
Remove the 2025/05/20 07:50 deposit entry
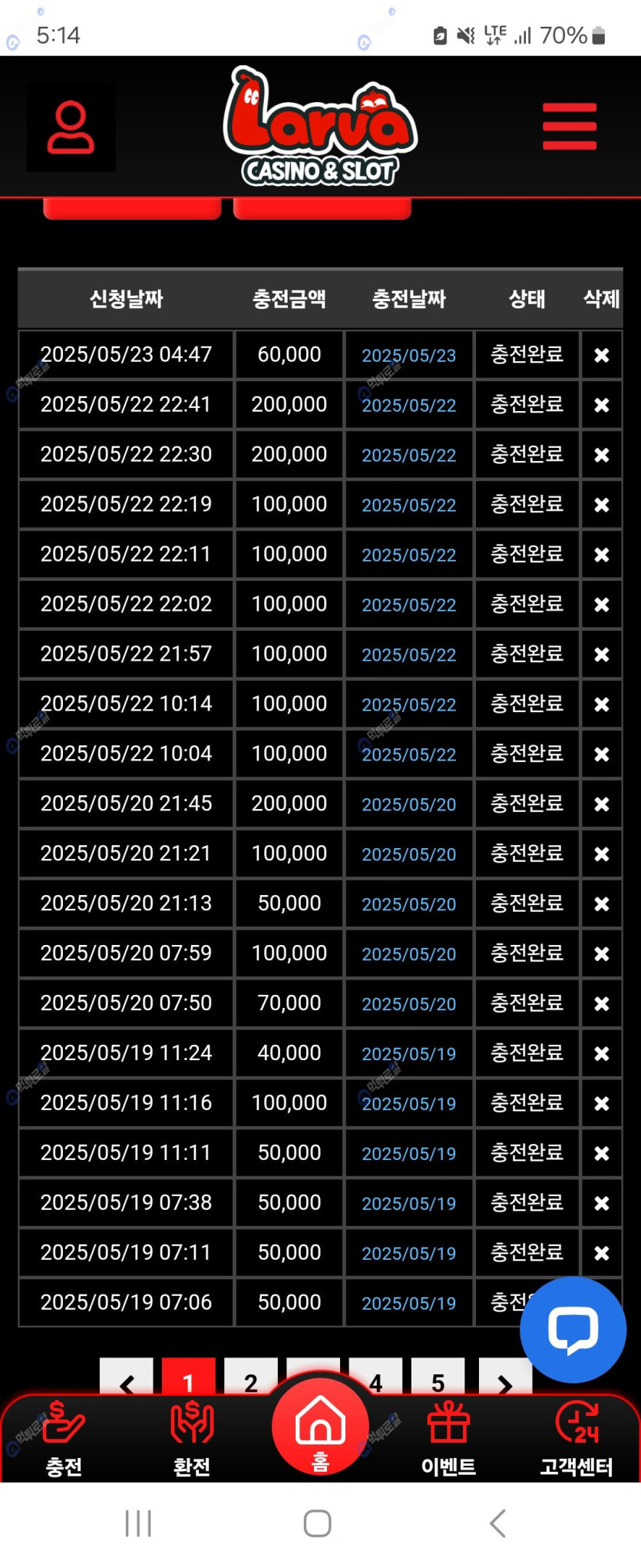[x=601, y=1004]
